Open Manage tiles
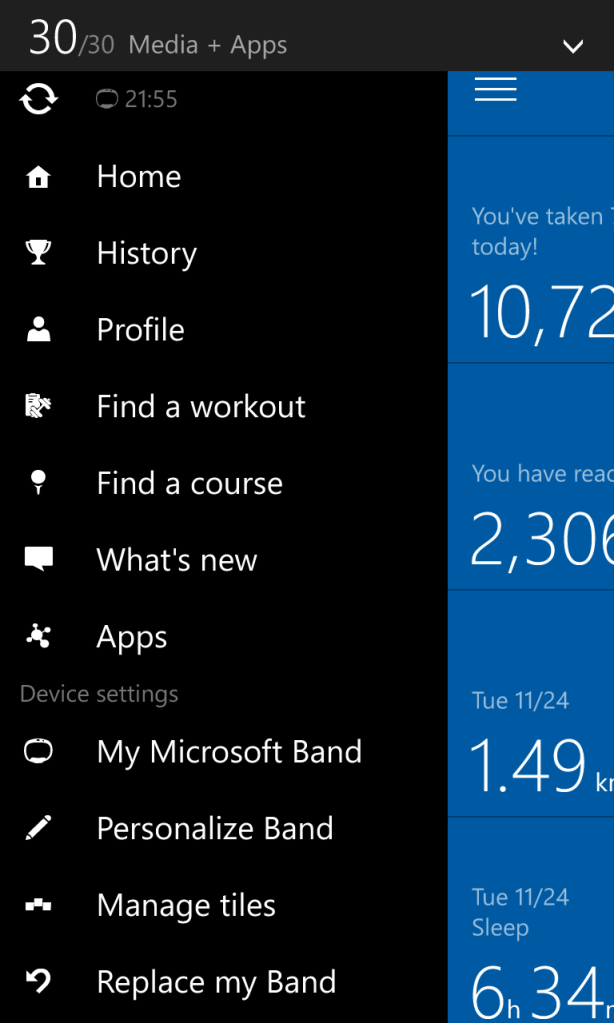The height and width of the screenshot is (1023, 614). (185, 906)
